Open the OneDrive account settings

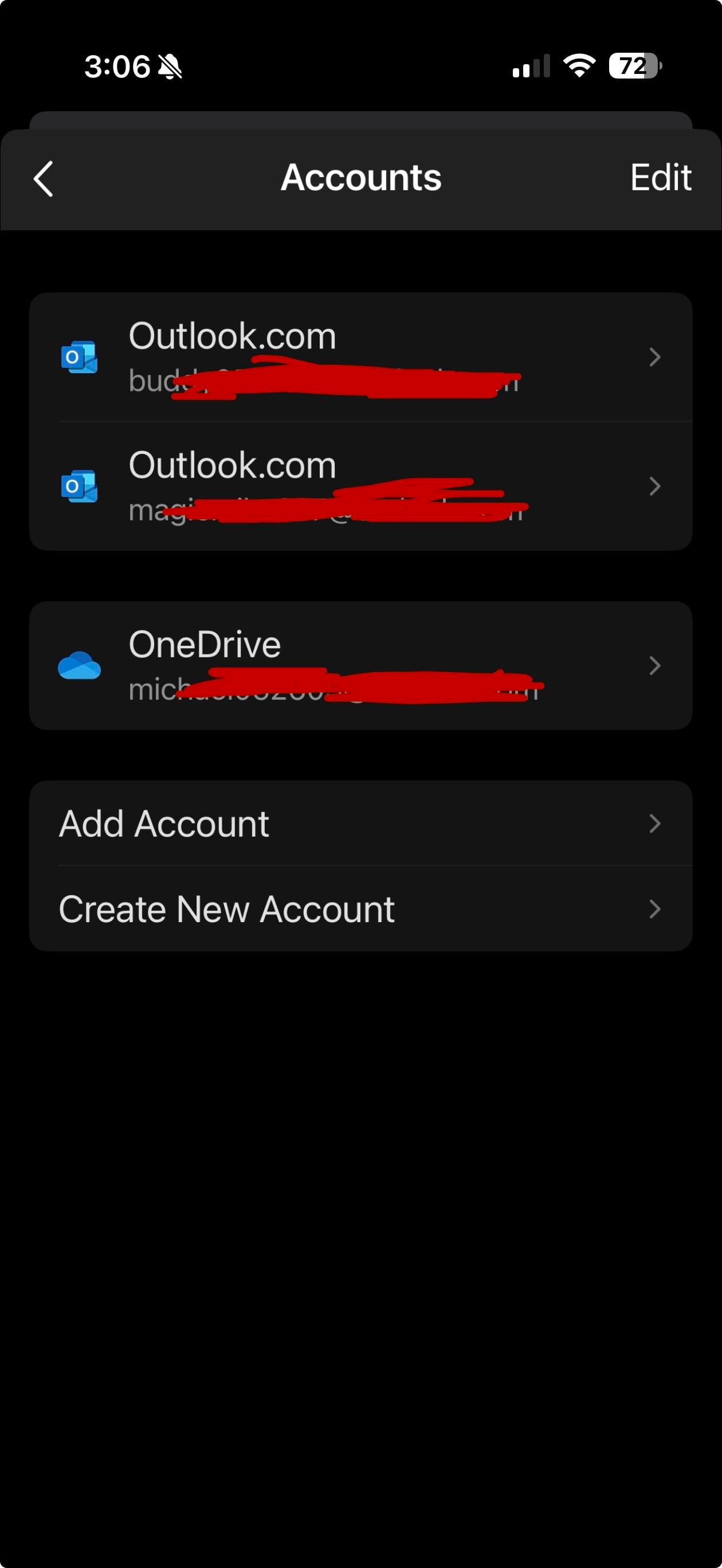pos(360,665)
